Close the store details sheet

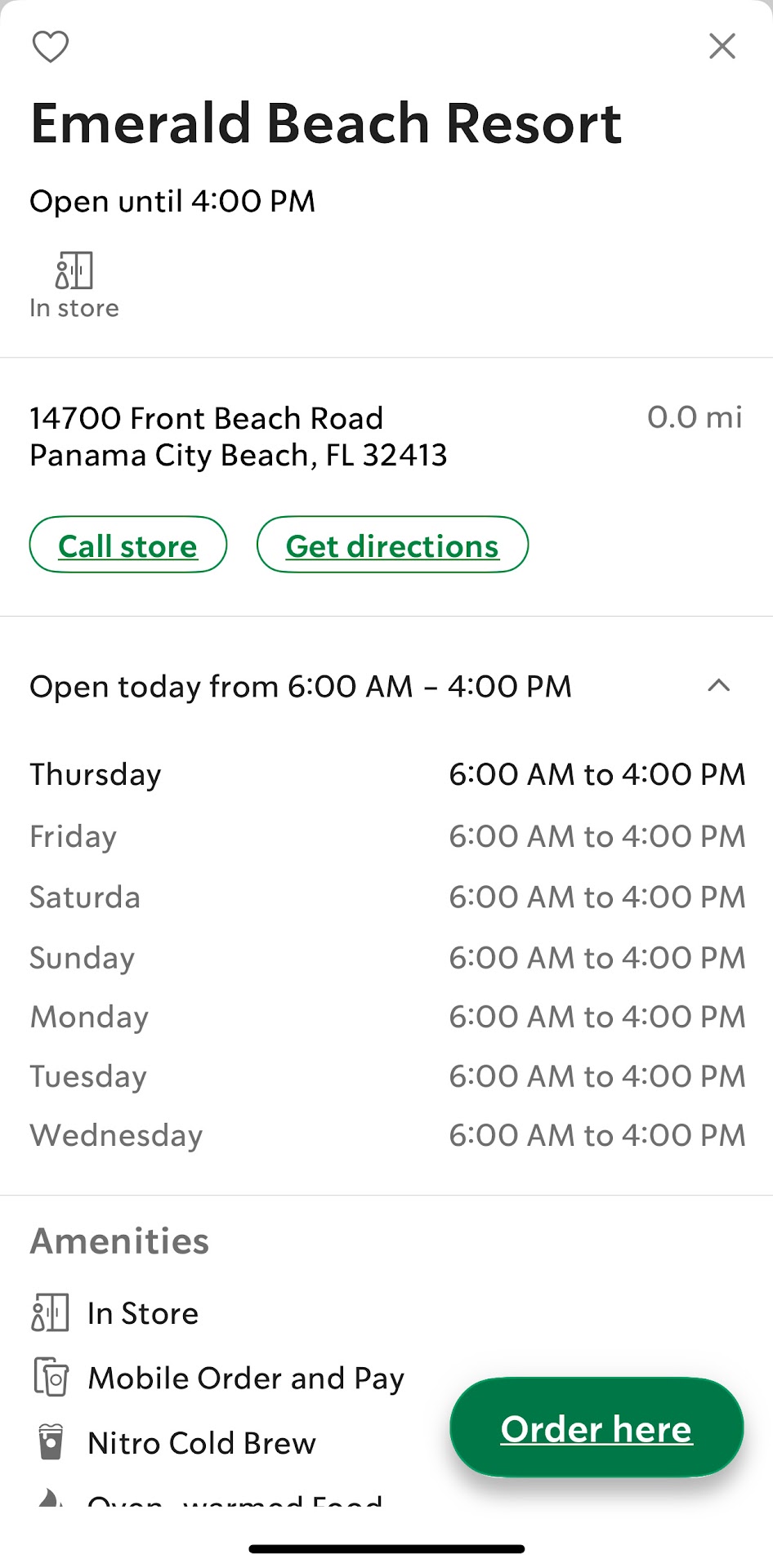tap(722, 47)
